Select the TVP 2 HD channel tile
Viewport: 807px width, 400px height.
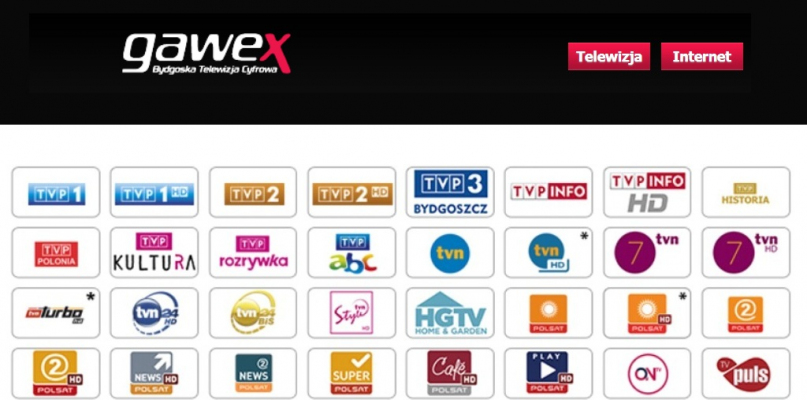click(x=352, y=193)
